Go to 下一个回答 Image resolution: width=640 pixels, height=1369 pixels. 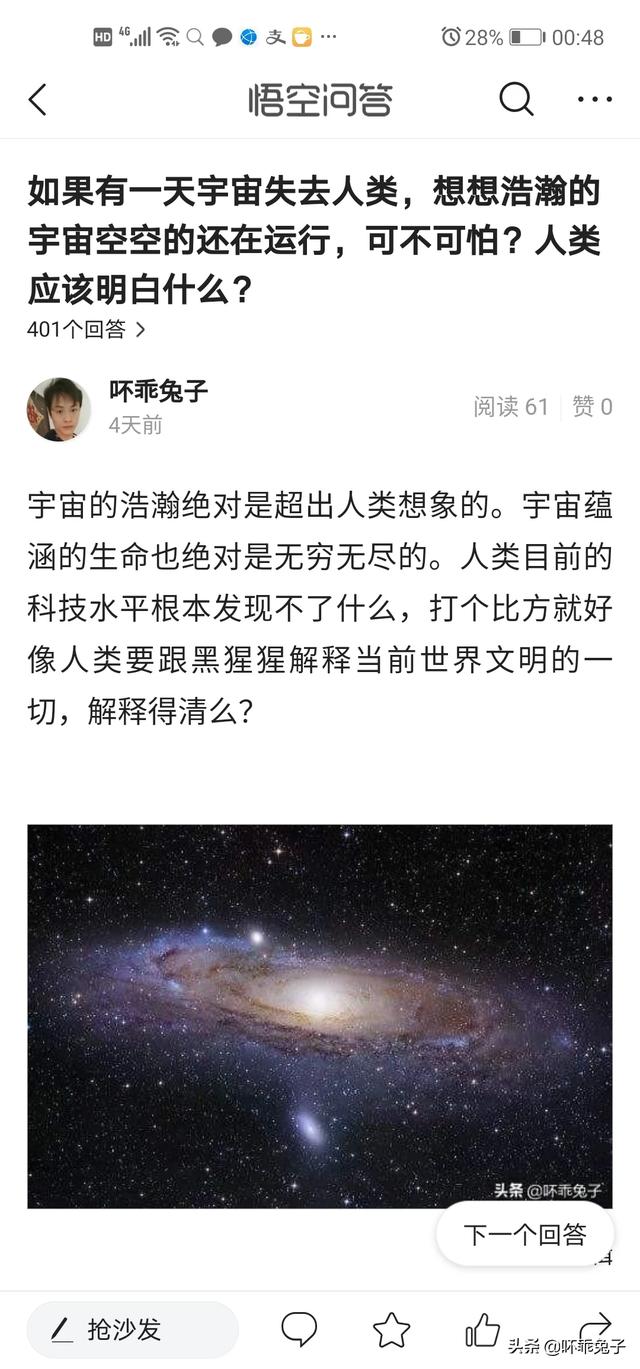click(x=525, y=1234)
